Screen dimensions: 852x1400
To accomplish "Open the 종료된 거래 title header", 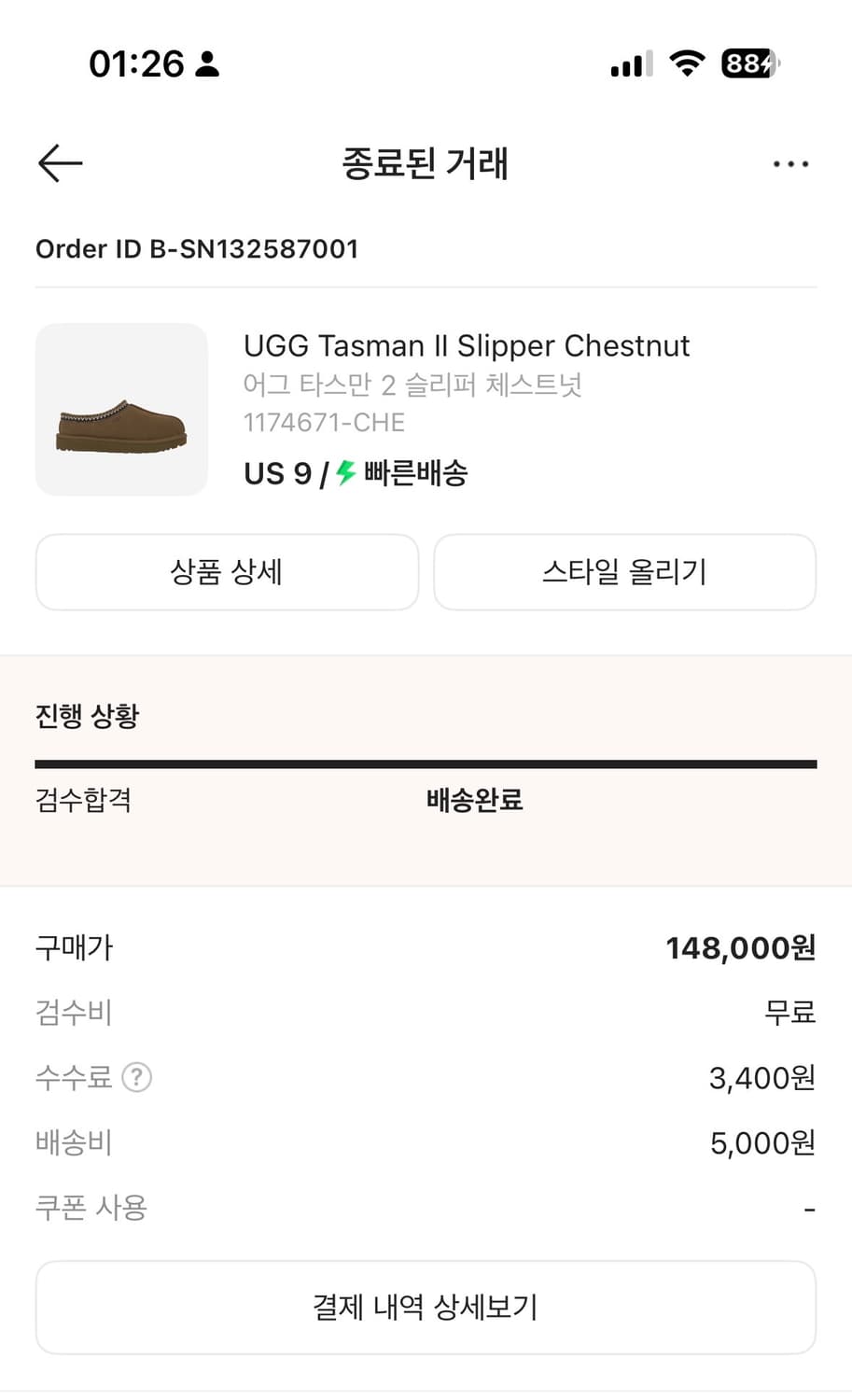I will point(426,163).
